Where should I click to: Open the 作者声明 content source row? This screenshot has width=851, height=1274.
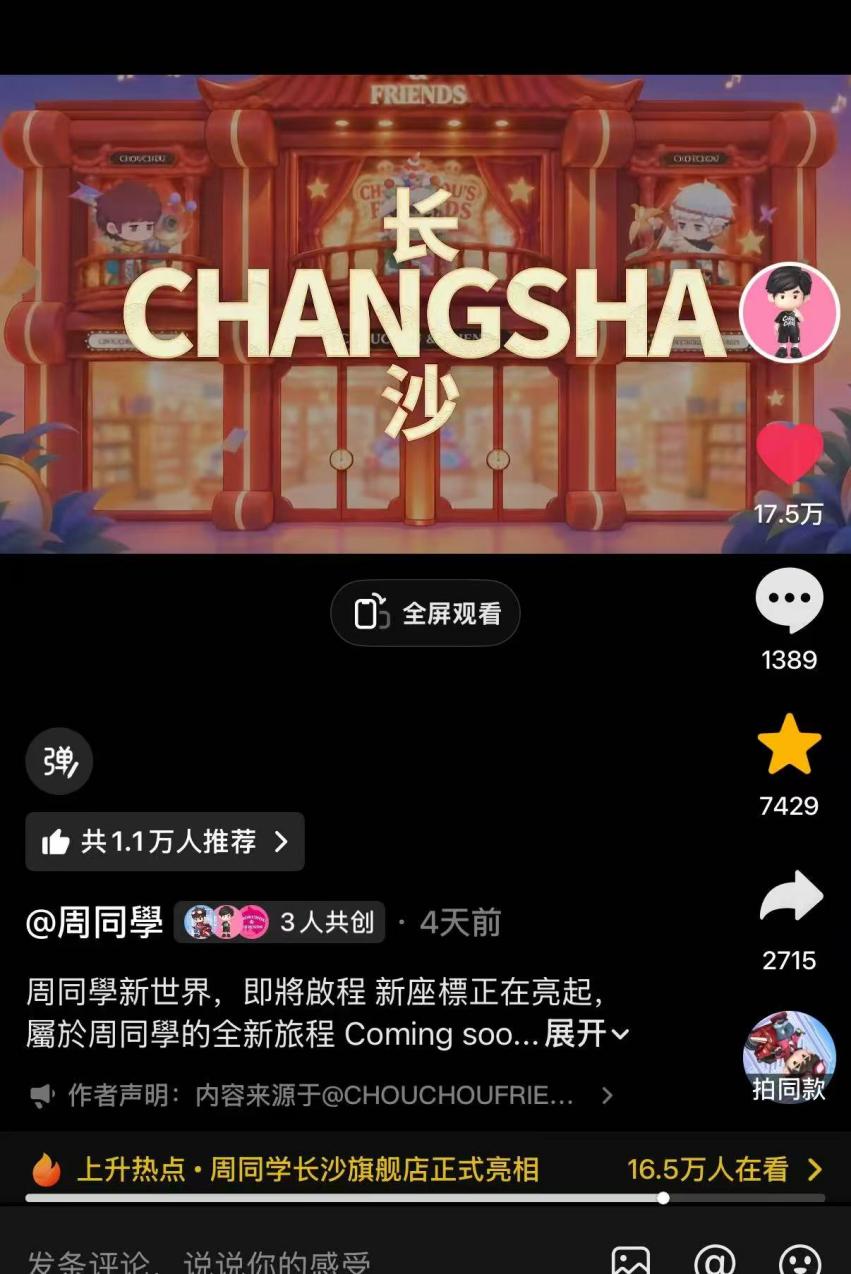(320, 1095)
